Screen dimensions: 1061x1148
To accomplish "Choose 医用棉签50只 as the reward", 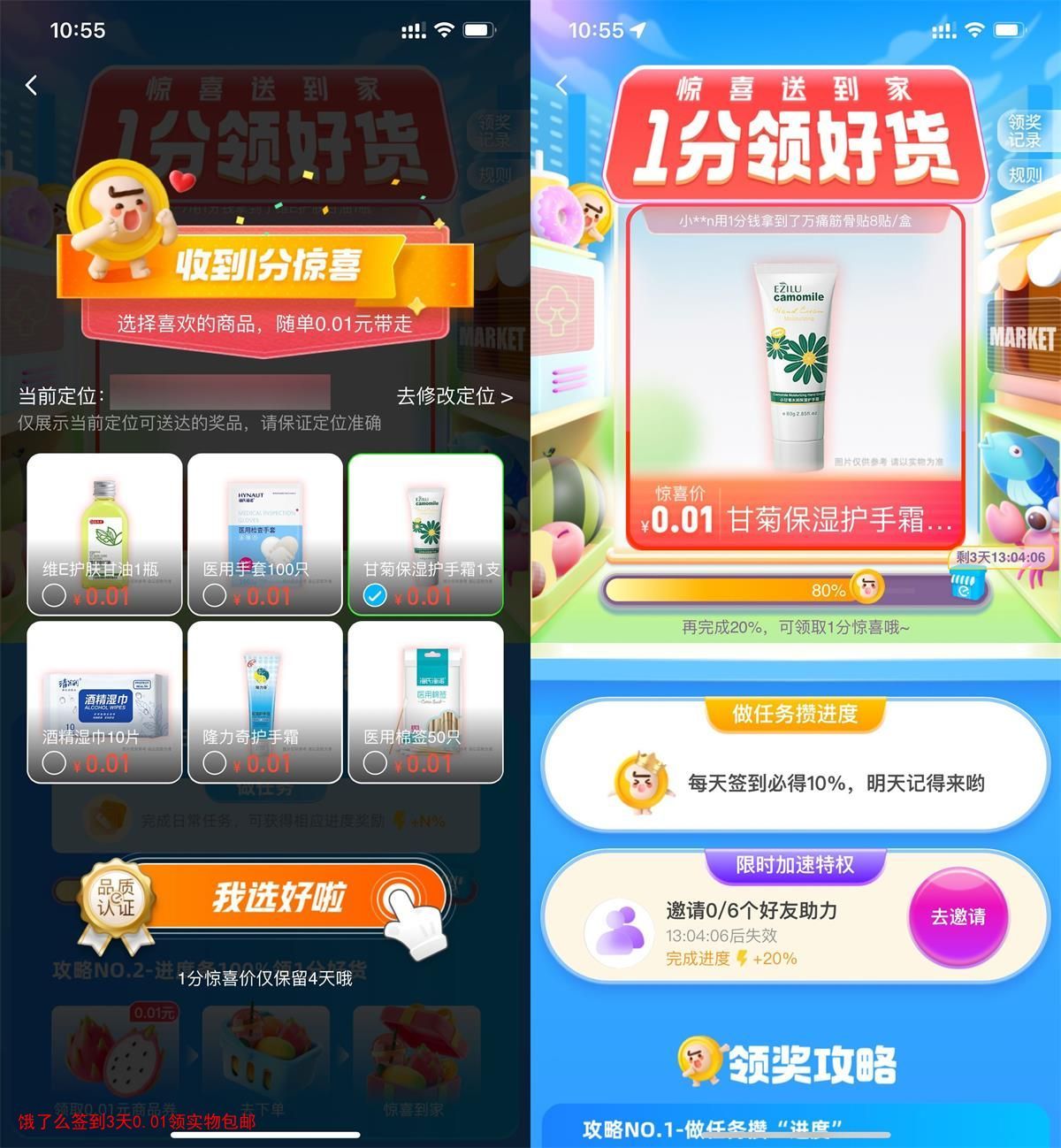I will pos(425,702).
